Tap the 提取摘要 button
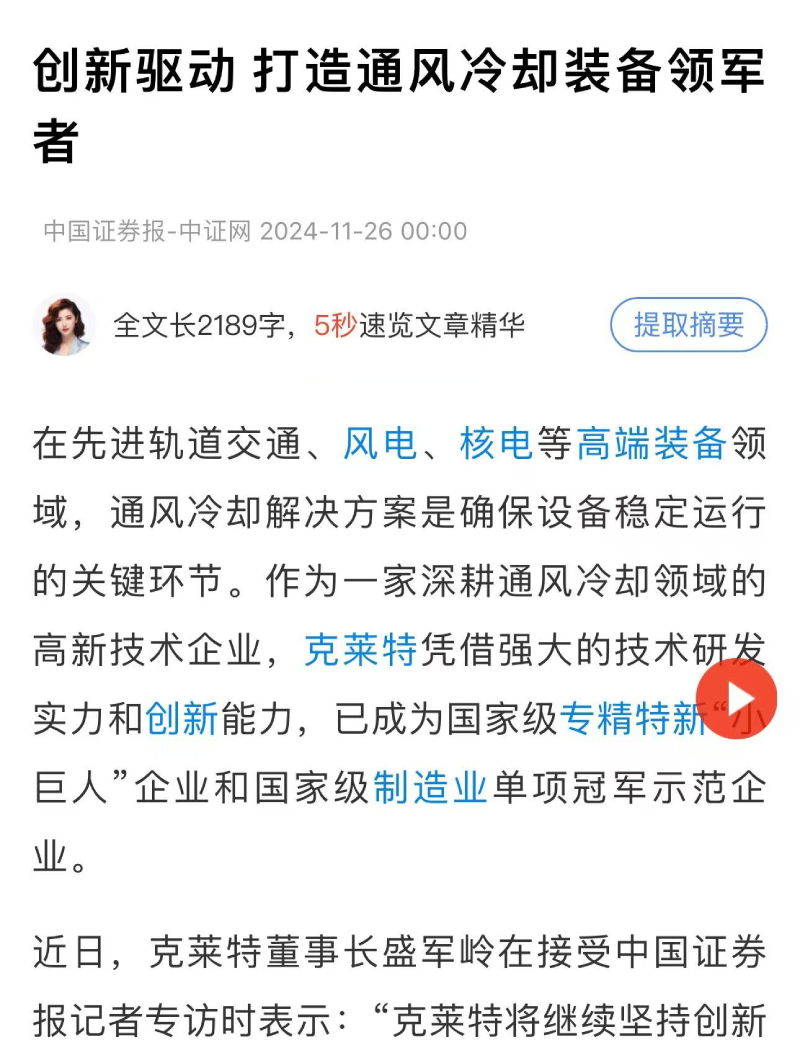This screenshot has height=1063, width=800. pyautogui.click(x=688, y=324)
